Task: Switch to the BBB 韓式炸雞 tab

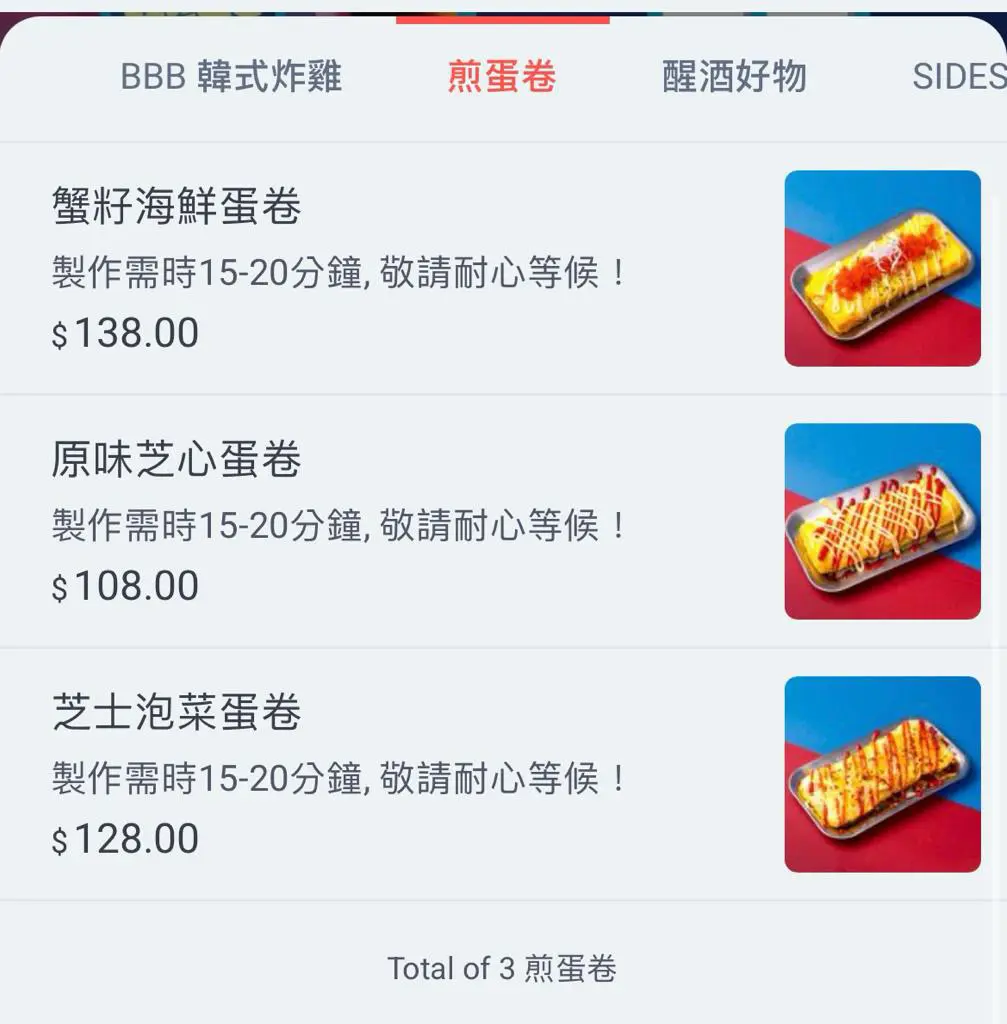Action: tap(231, 77)
